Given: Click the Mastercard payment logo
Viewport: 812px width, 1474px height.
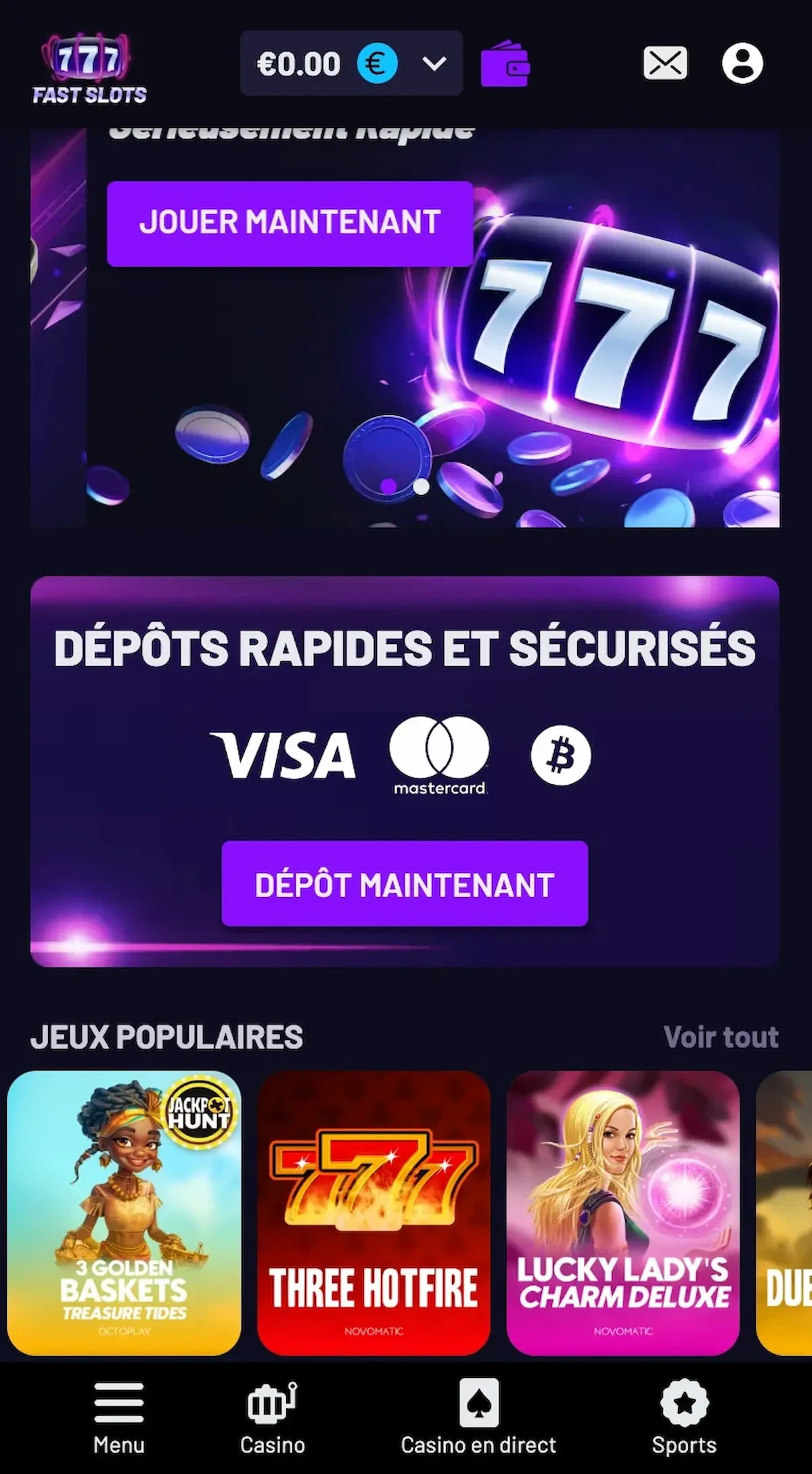Looking at the screenshot, I should click(x=438, y=756).
